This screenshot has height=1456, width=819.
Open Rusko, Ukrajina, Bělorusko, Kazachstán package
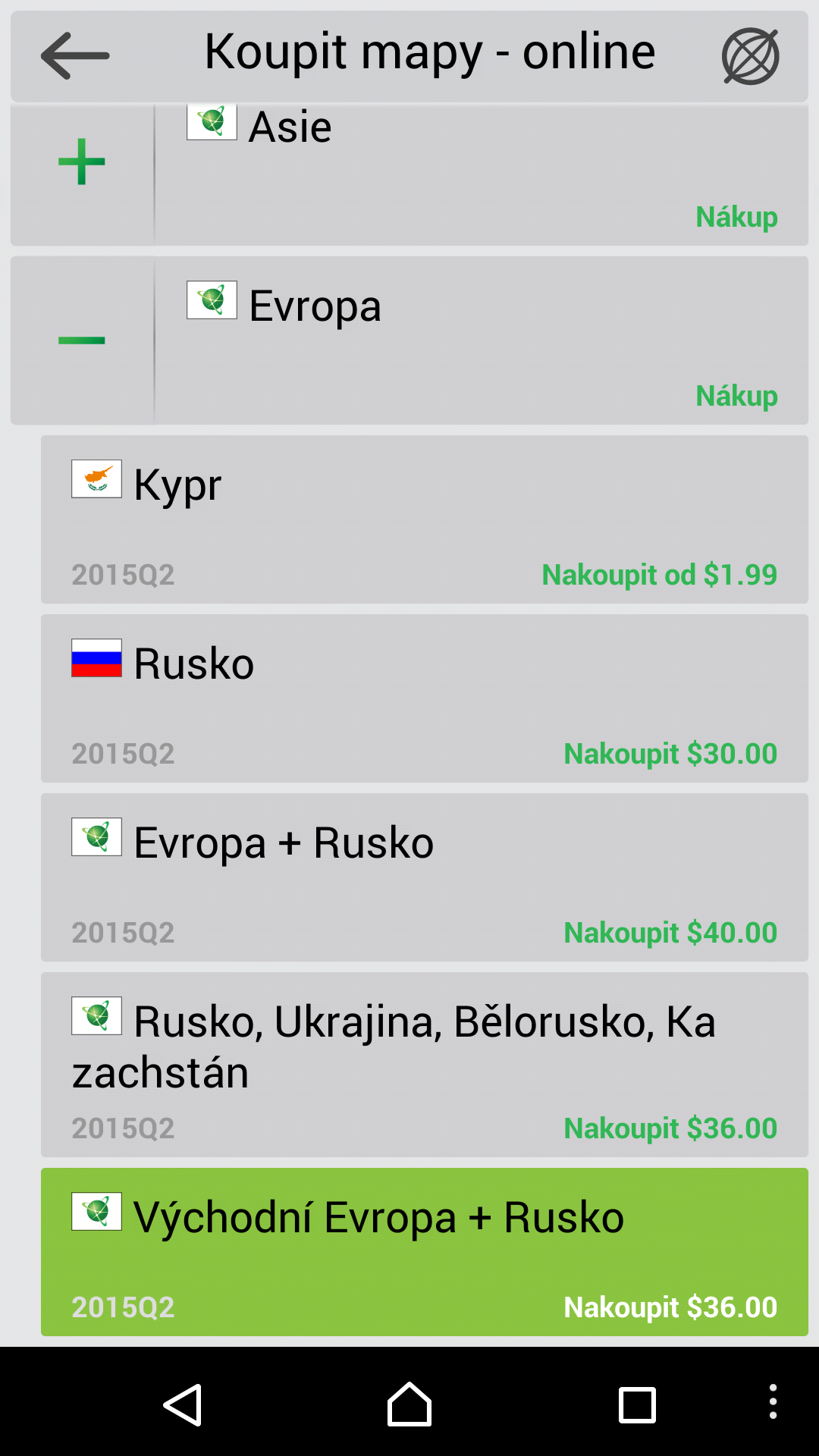click(x=425, y=1065)
